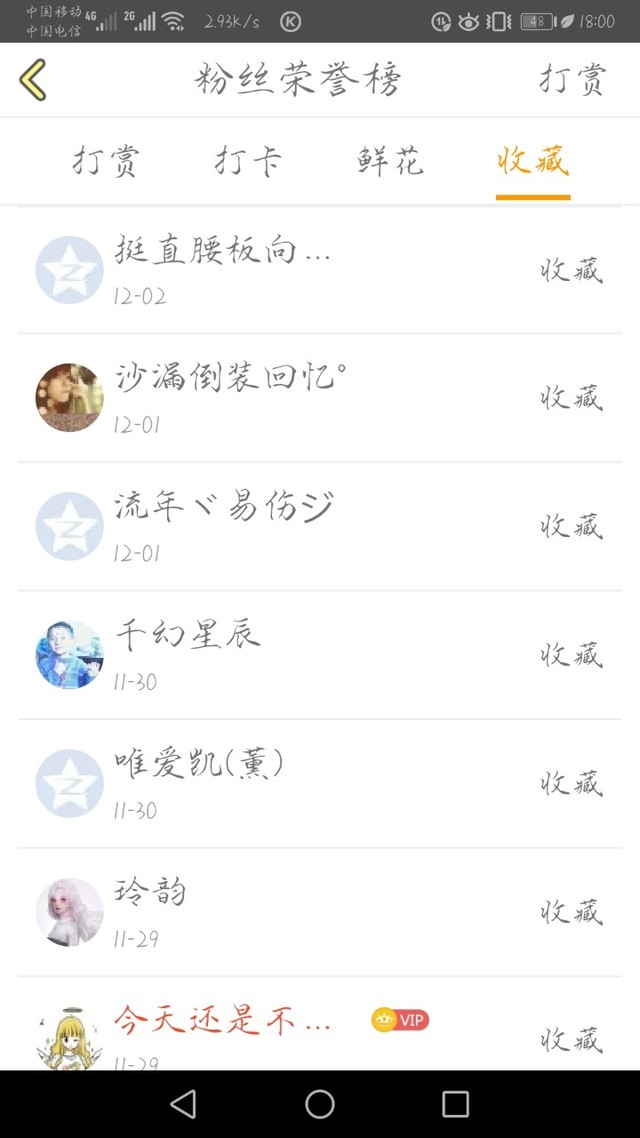The height and width of the screenshot is (1138, 640).
Task: Open the recent apps overview
Action: [x=455, y=1104]
